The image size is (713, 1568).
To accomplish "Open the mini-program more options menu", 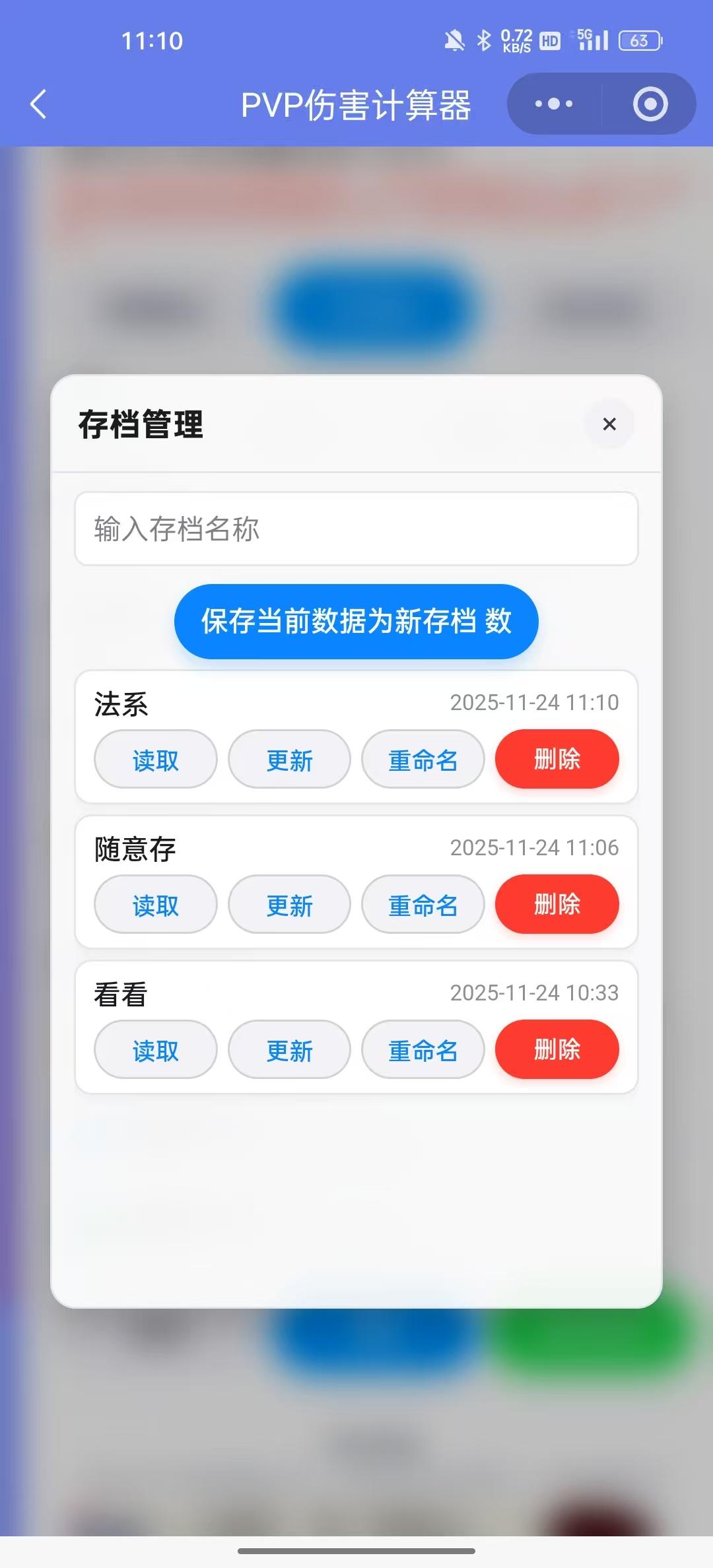I will (x=553, y=104).
